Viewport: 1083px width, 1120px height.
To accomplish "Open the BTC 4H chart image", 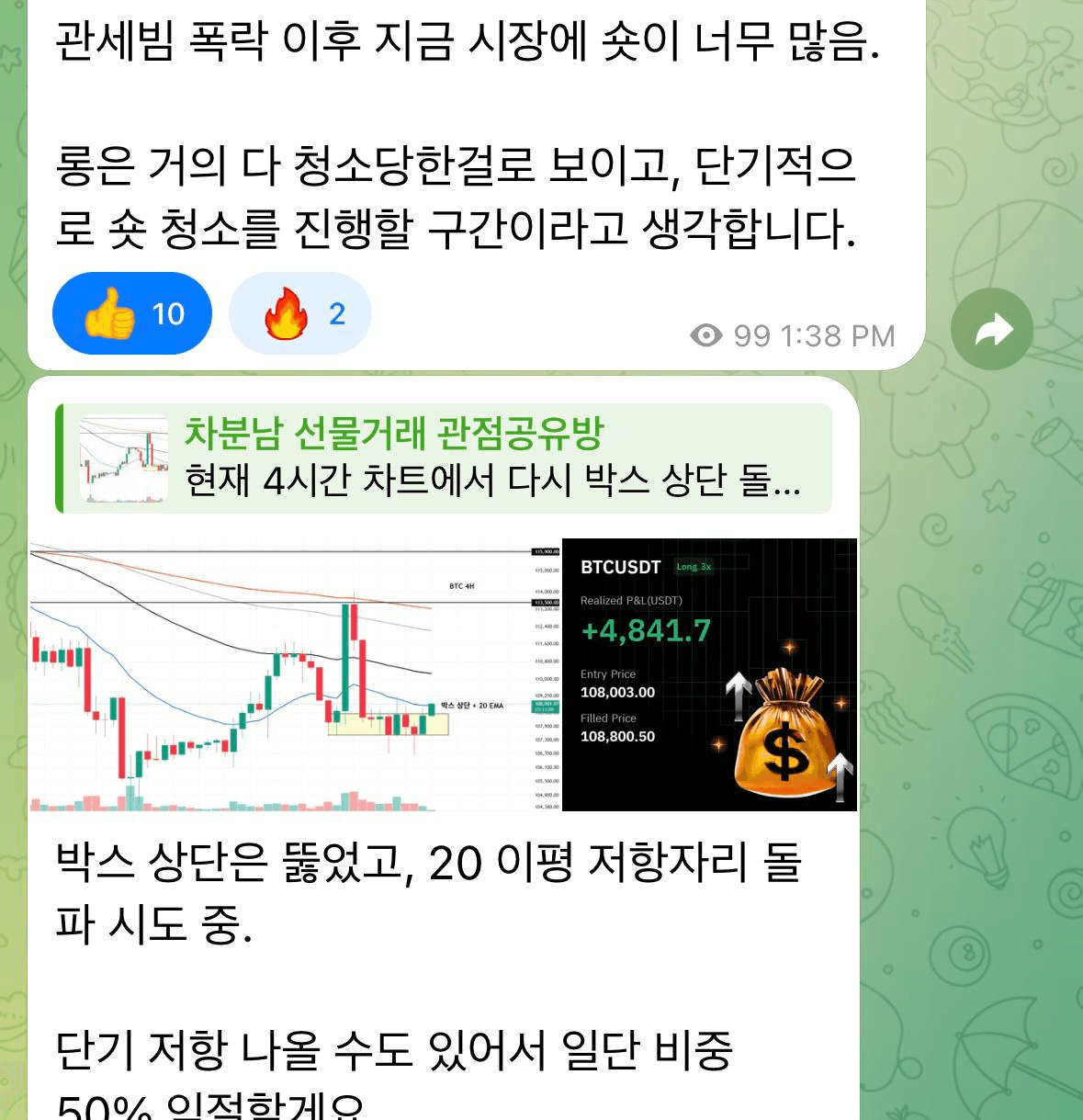I will click(x=294, y=675).
